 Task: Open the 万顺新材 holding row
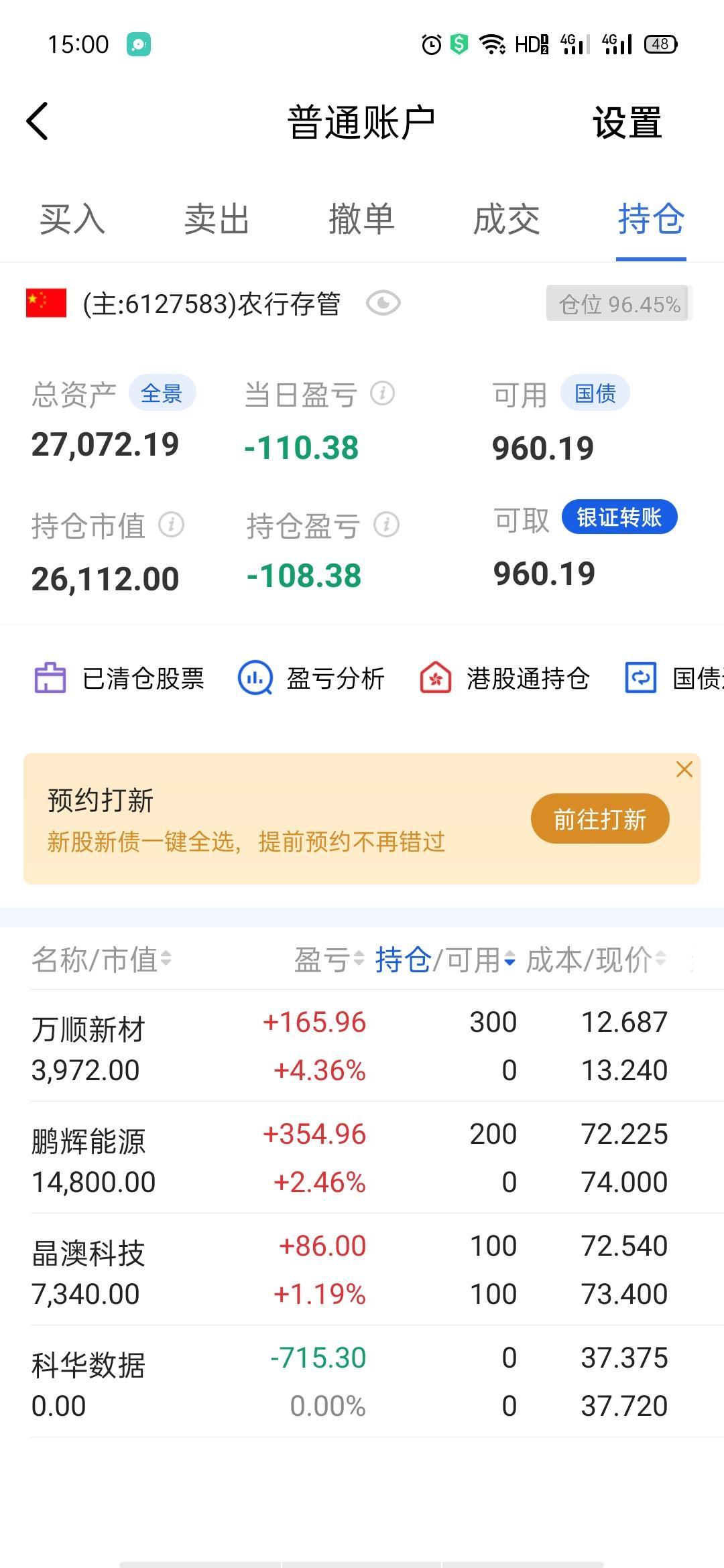coord(362,1045)
